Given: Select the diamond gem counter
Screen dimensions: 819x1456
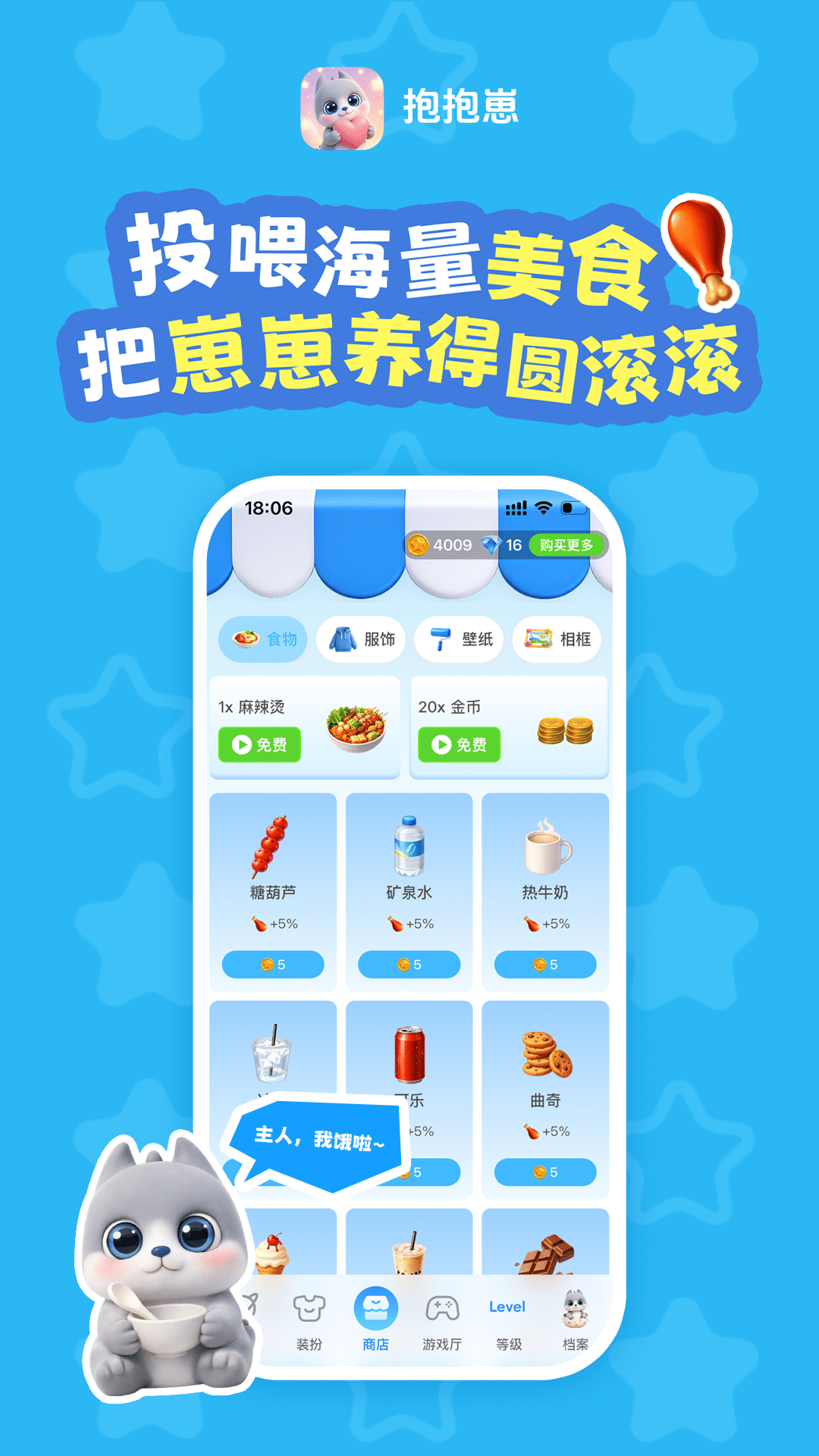Looking at the screenshot, I should pyautogui.click(x=493, y=544).
